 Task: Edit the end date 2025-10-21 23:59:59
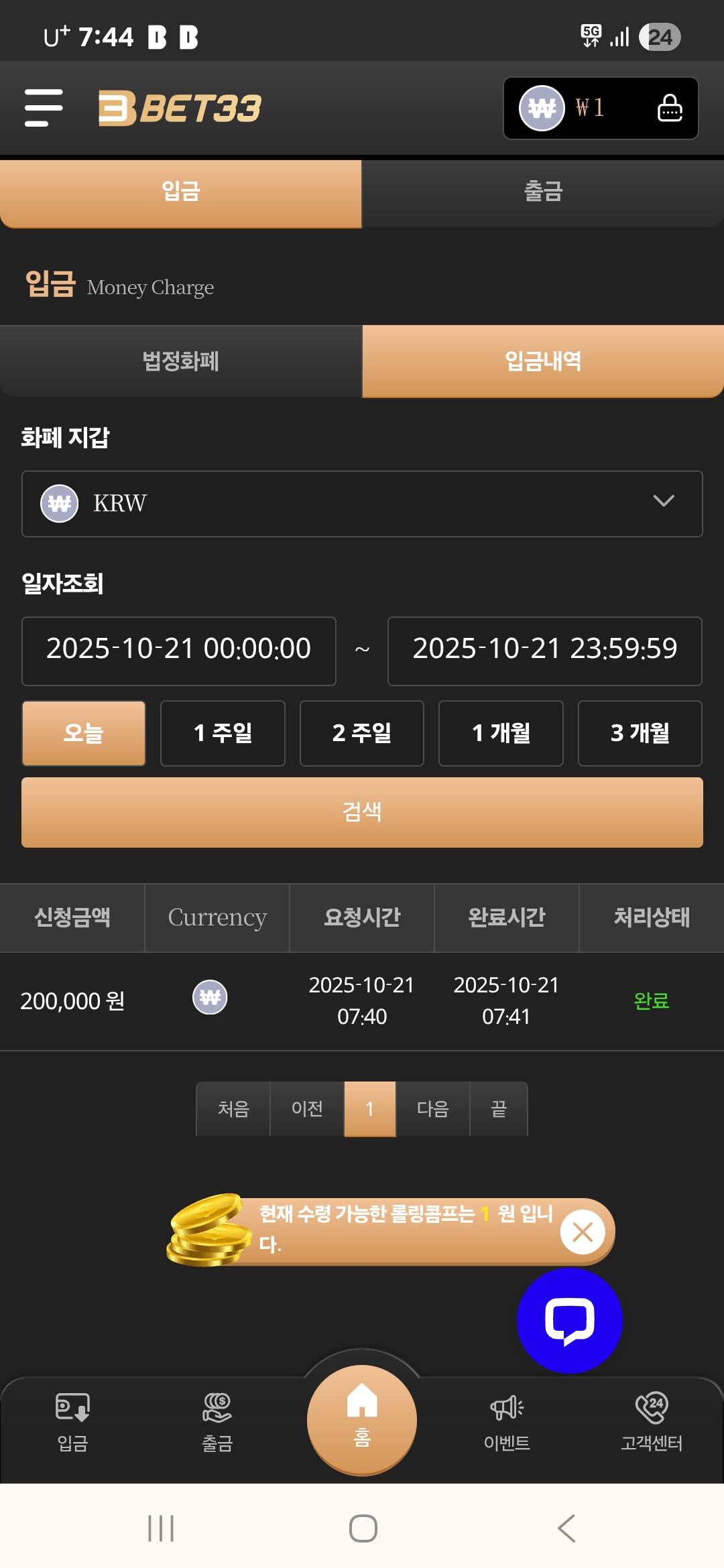coord(544,650)
